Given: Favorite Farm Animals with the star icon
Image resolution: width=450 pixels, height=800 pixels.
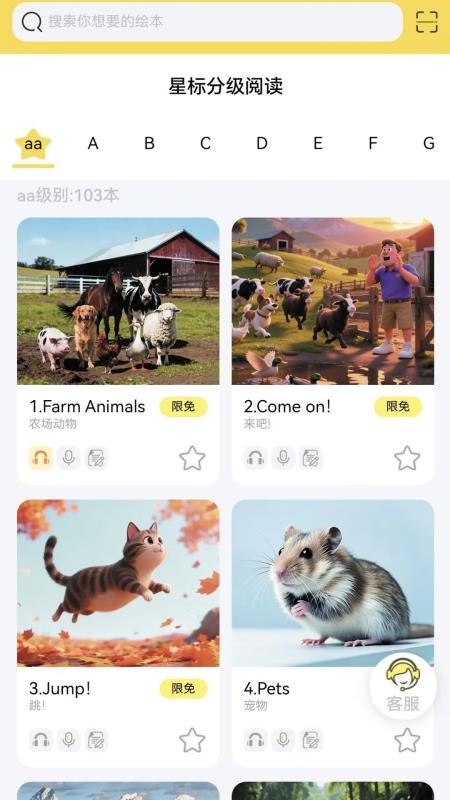Looking at the screenshot, I should point(192,458).
